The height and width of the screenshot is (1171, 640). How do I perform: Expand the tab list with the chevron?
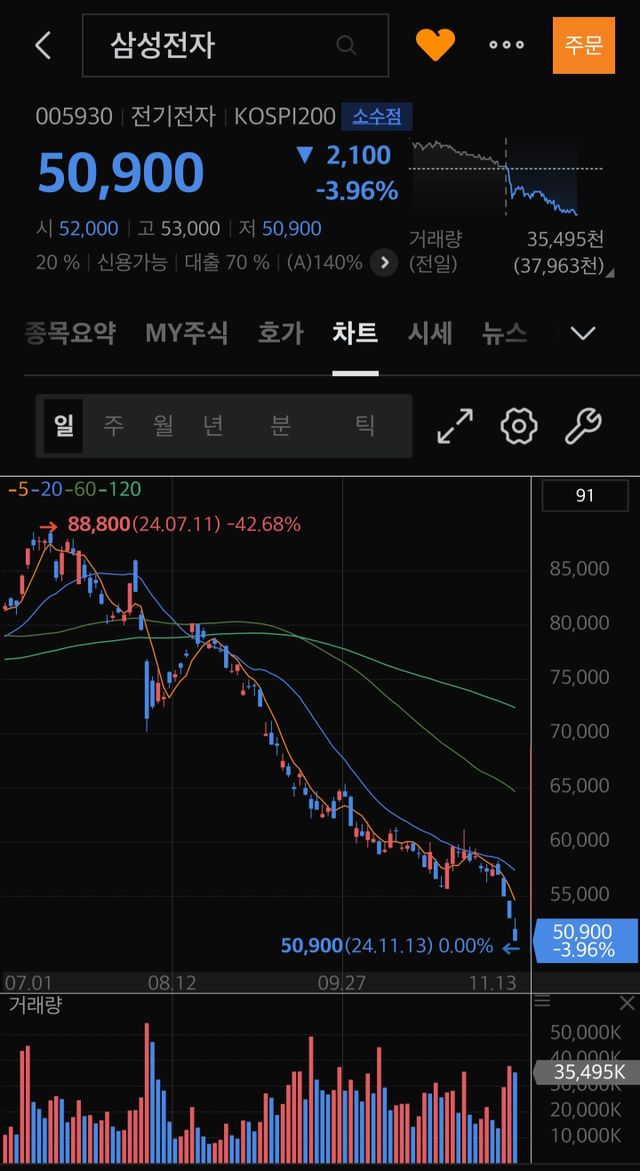(582, 334)
